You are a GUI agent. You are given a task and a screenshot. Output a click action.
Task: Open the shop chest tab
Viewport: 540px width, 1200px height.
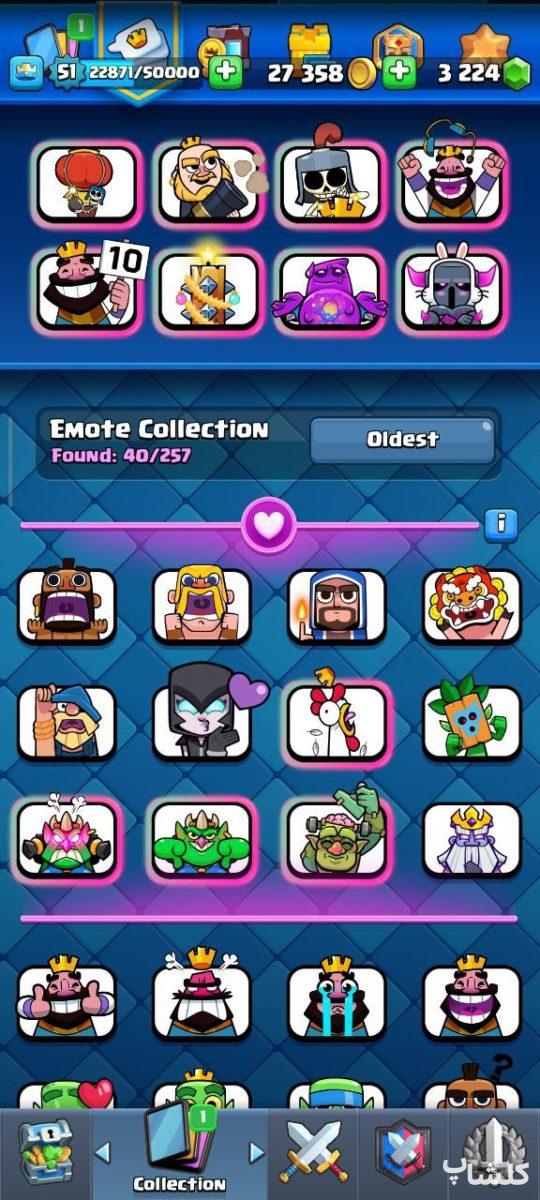[x=45, y=1152]
